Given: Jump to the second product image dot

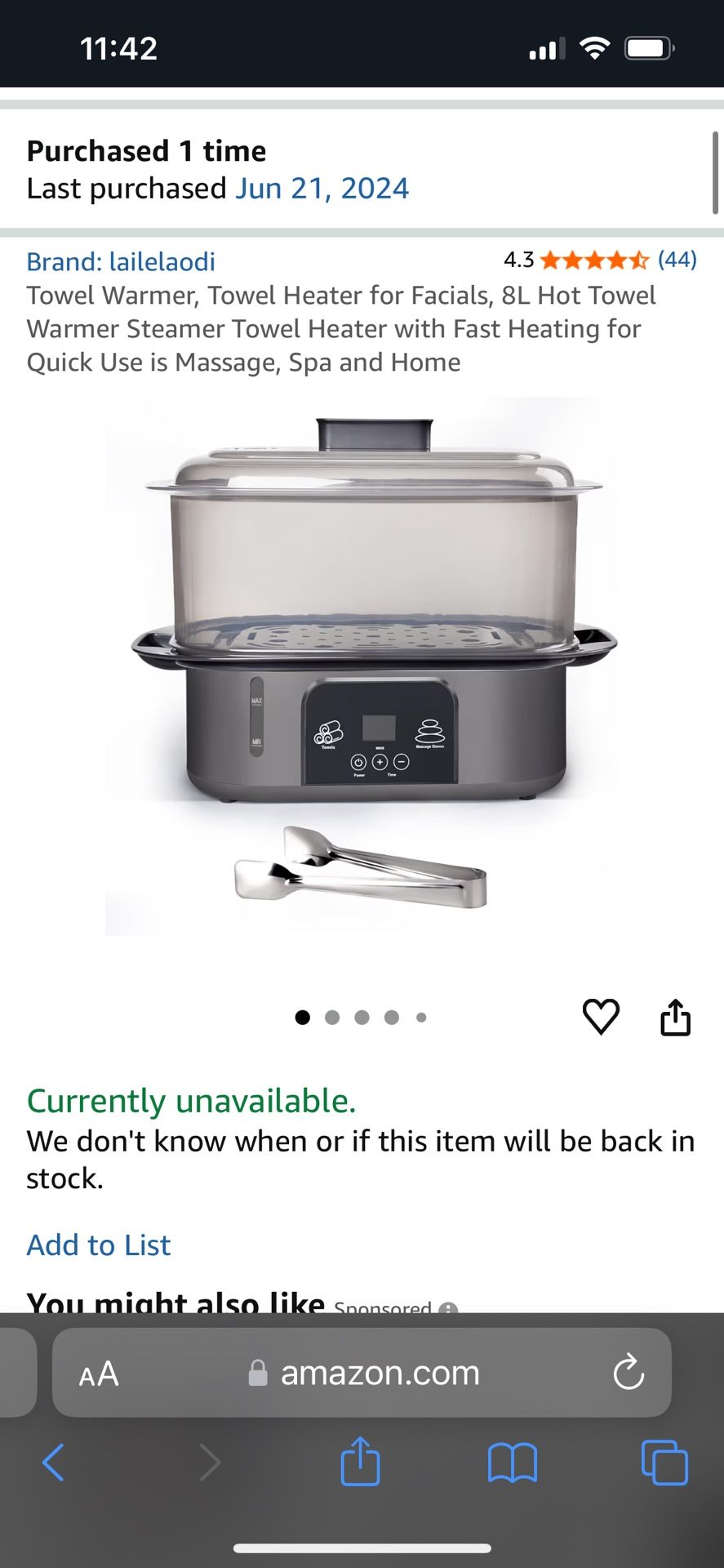Looking at the screenshot, I should [x=332, y=1018].
